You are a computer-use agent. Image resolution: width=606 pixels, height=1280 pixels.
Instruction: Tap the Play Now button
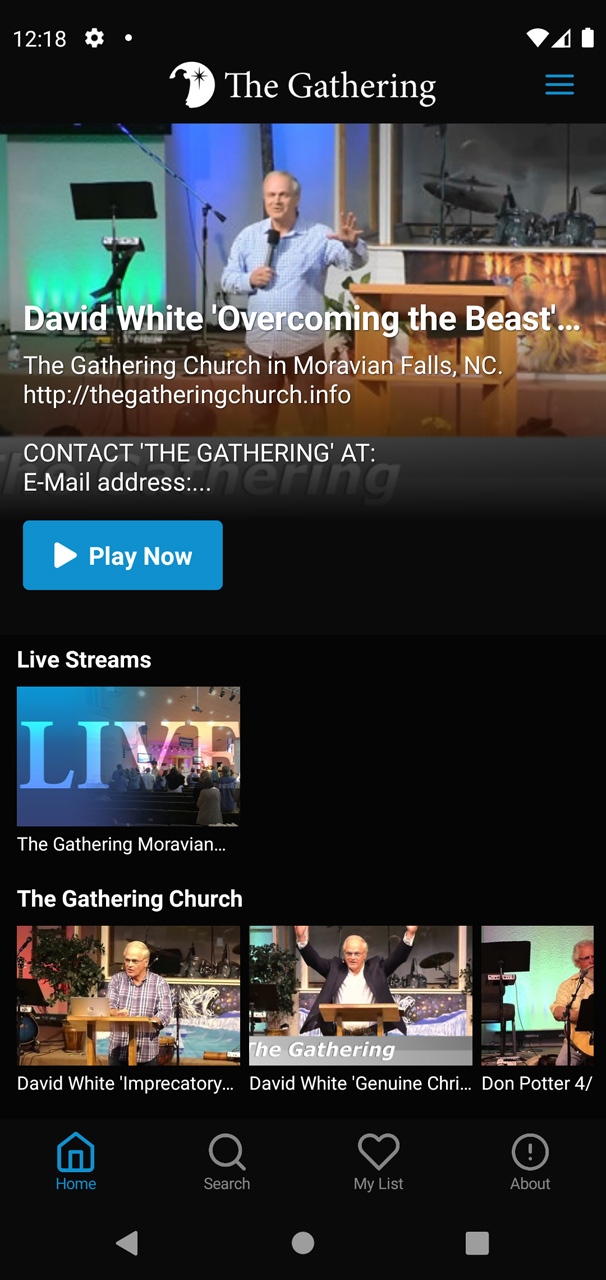pos(123,555)
